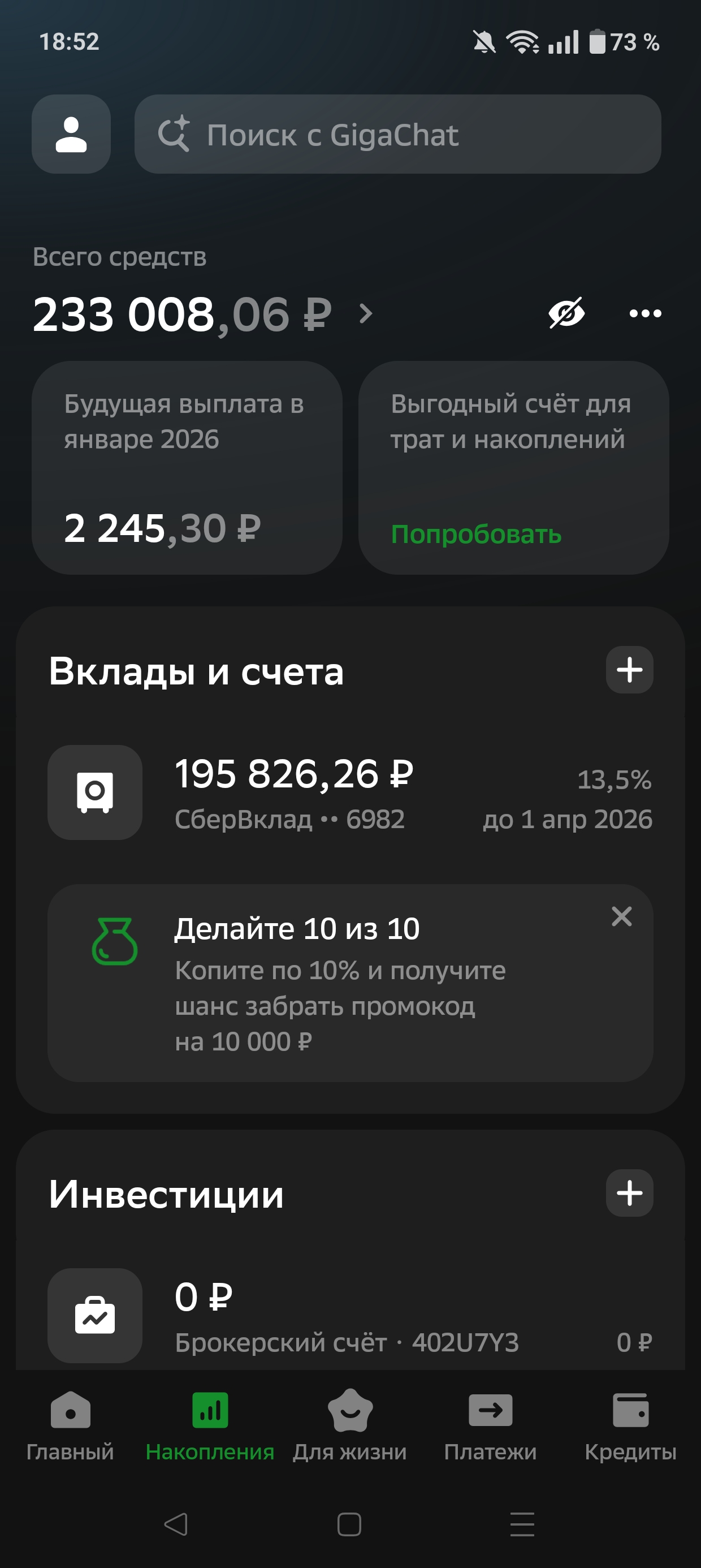
Task: Add a new product in Инвестиции
Action: (629, 1193)
